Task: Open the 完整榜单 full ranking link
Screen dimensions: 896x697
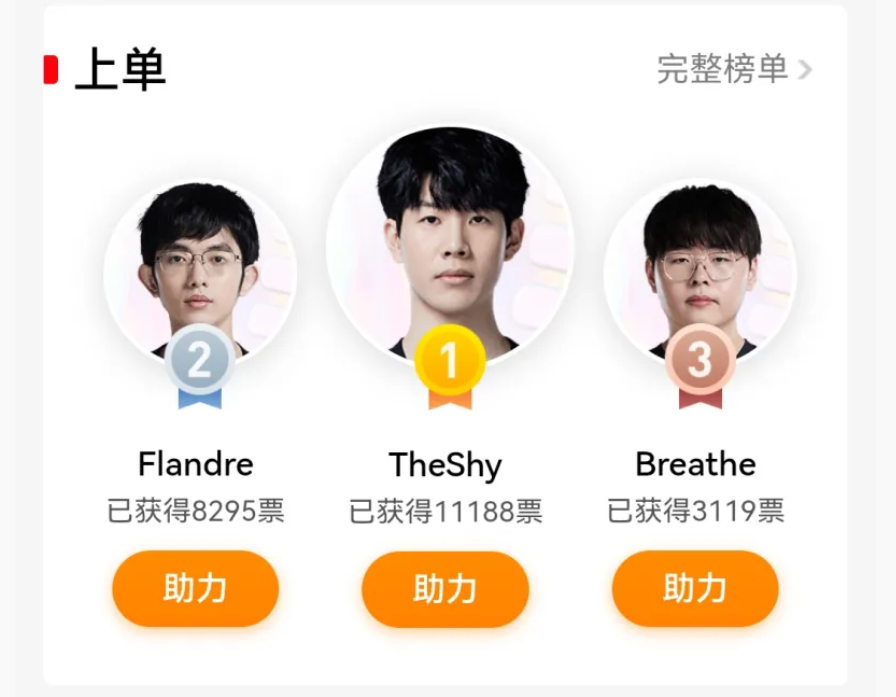Action: point(733,69)
